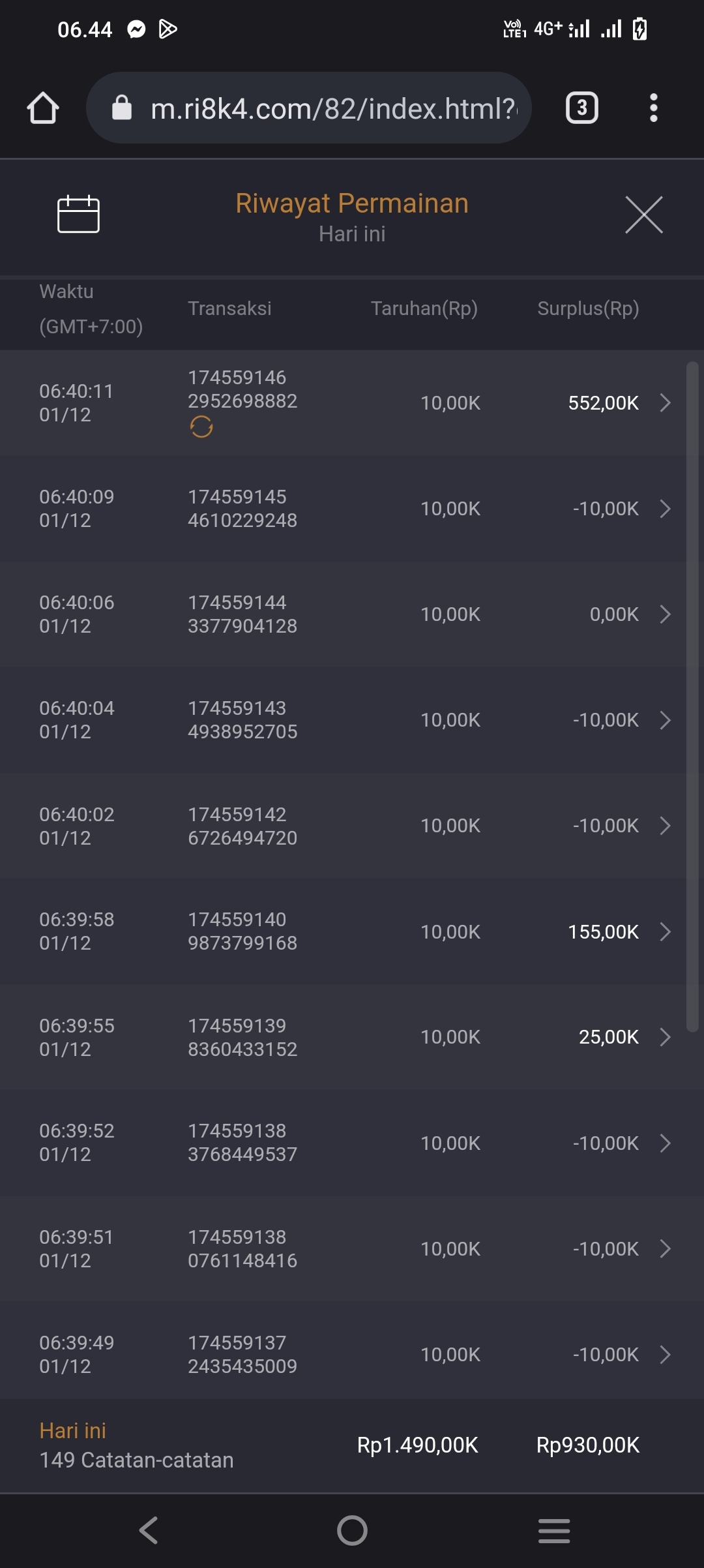Open the browser overflow menu
The image size is (704, 1568).
coord(653,108)
